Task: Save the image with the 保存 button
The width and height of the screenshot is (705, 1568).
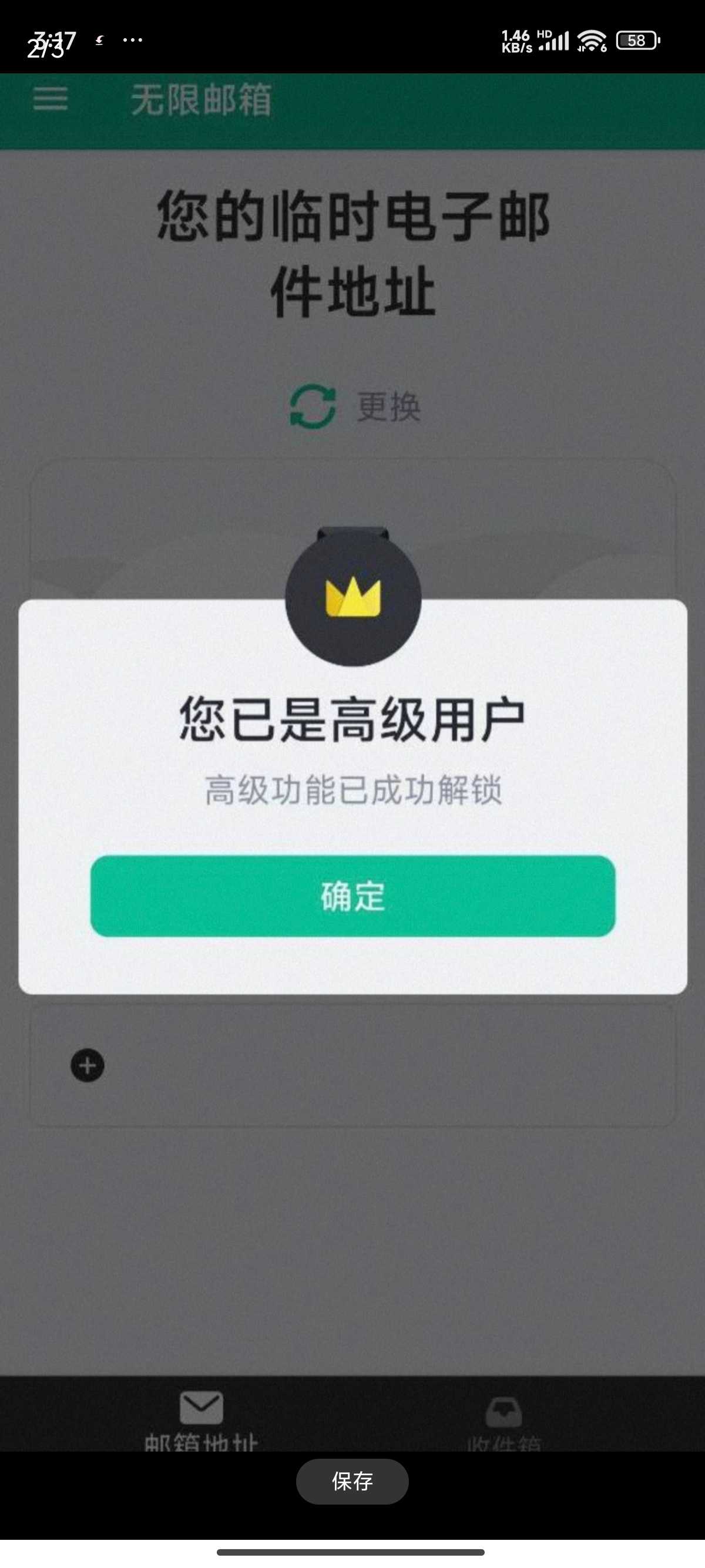Action: pyautogui.click(x=352, y=1480)
